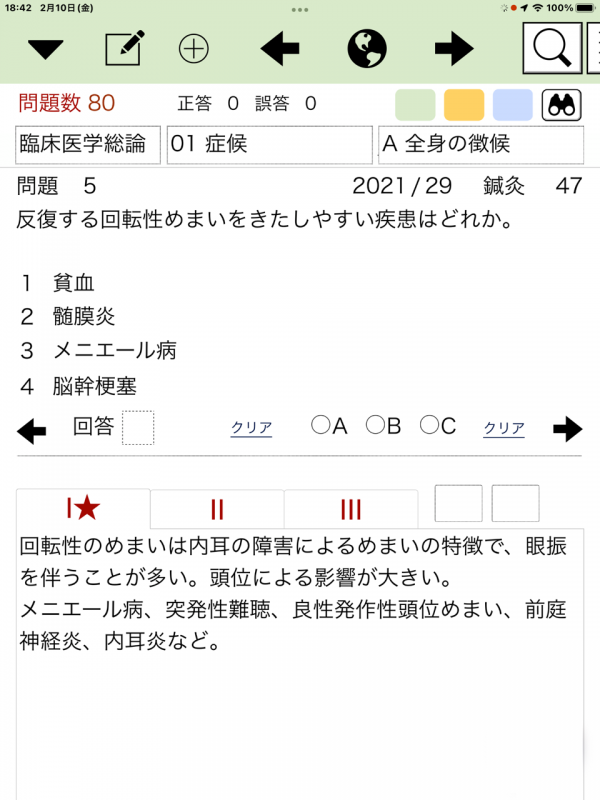Image resolution: width=600 pixels, height=800 pixels.
Task: Select the yellow color marker
Action: click(464, 105)
